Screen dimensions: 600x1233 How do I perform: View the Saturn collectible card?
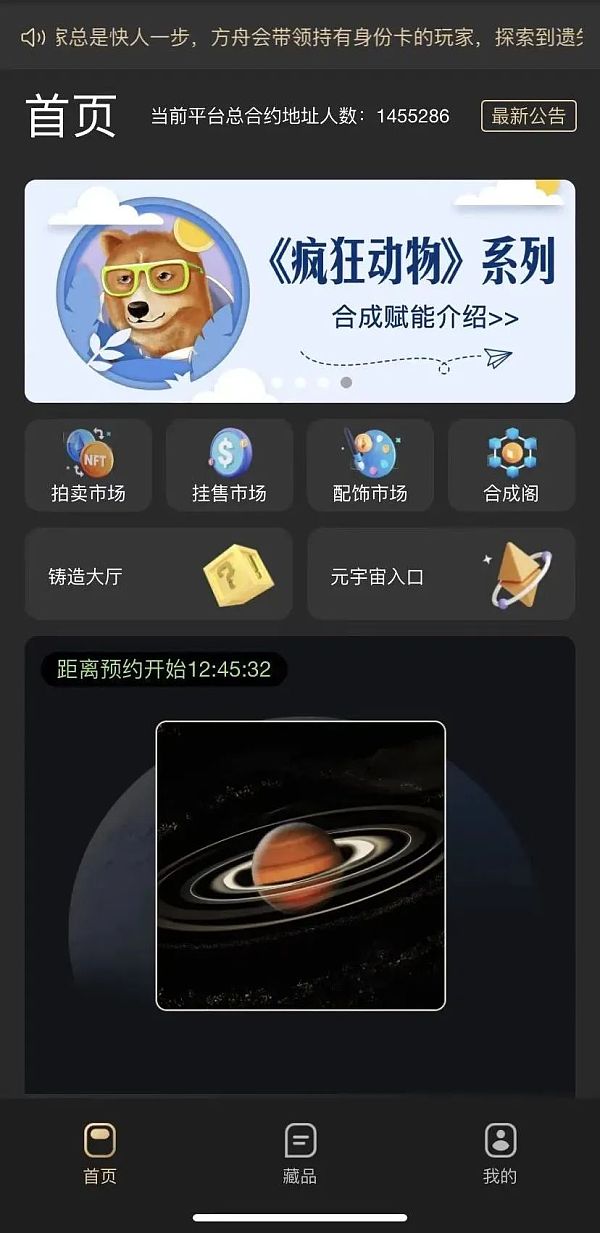[300, 865]
